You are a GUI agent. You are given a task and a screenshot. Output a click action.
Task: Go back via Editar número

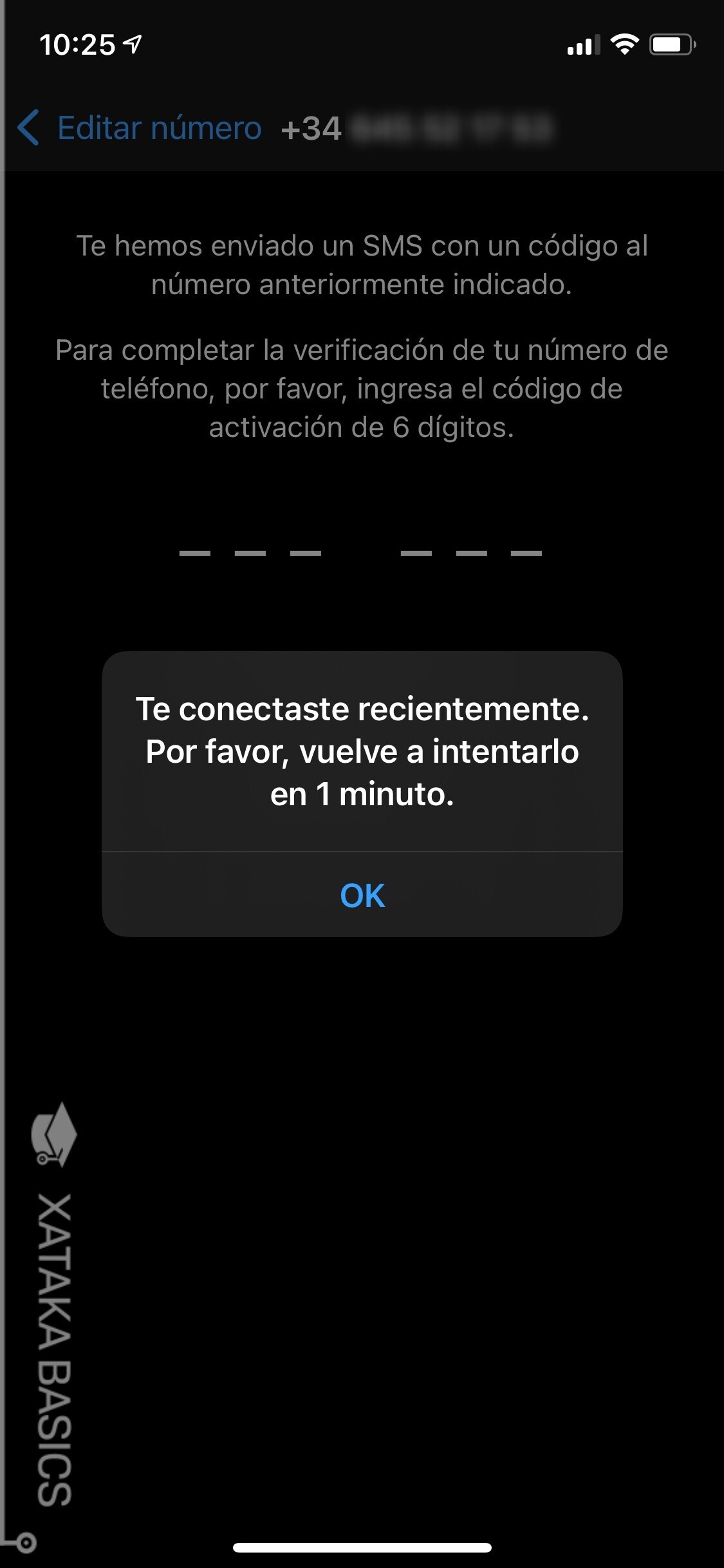(x=140, y=127)
